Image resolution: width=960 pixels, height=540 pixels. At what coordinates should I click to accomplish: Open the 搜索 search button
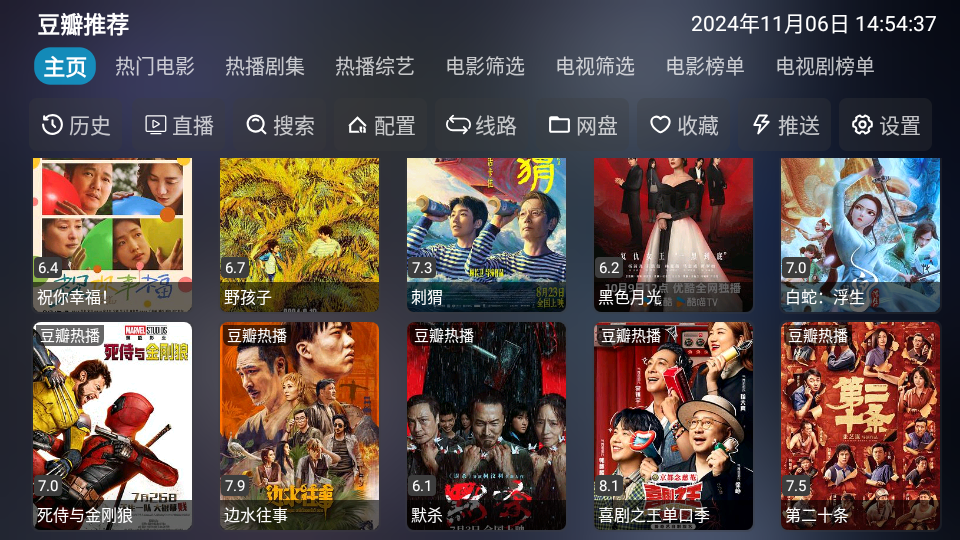pos(281,125)
